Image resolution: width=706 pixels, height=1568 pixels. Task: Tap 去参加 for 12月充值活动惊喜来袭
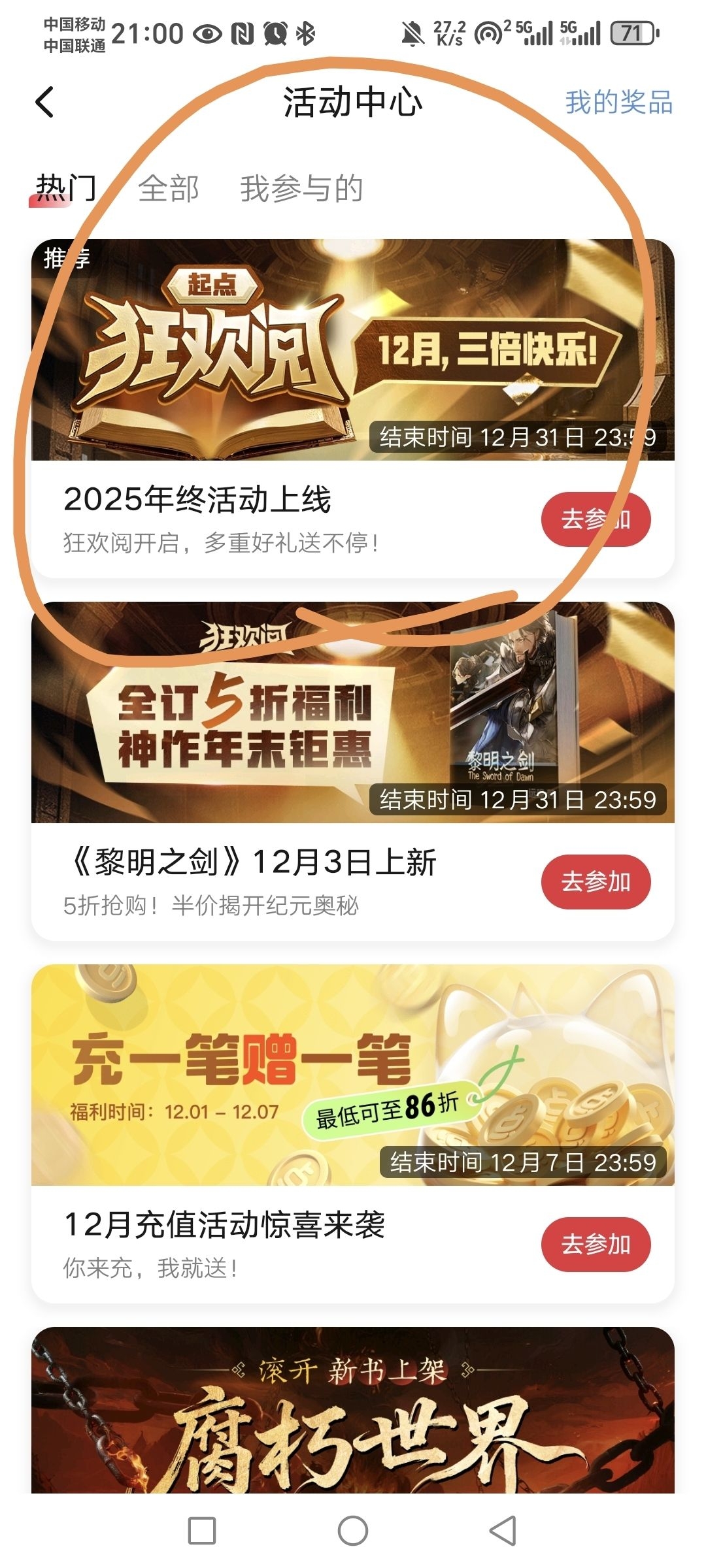tap(596, 1245)
